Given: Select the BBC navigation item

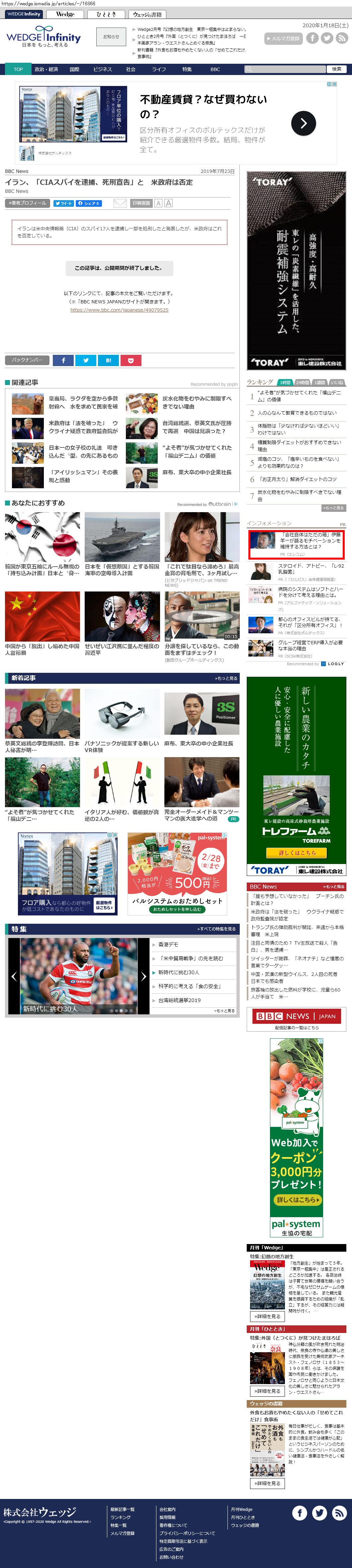Looking at the screenshot, I should point(215,69).
